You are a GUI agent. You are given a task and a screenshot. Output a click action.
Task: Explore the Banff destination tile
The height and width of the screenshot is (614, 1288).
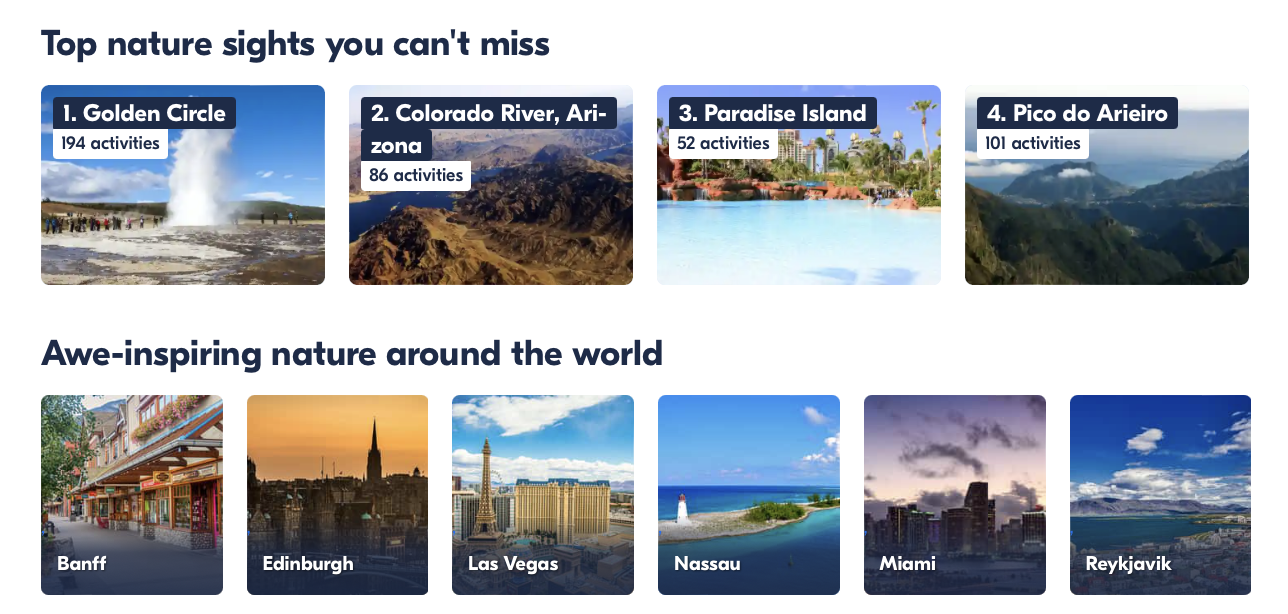click(132, 495)
